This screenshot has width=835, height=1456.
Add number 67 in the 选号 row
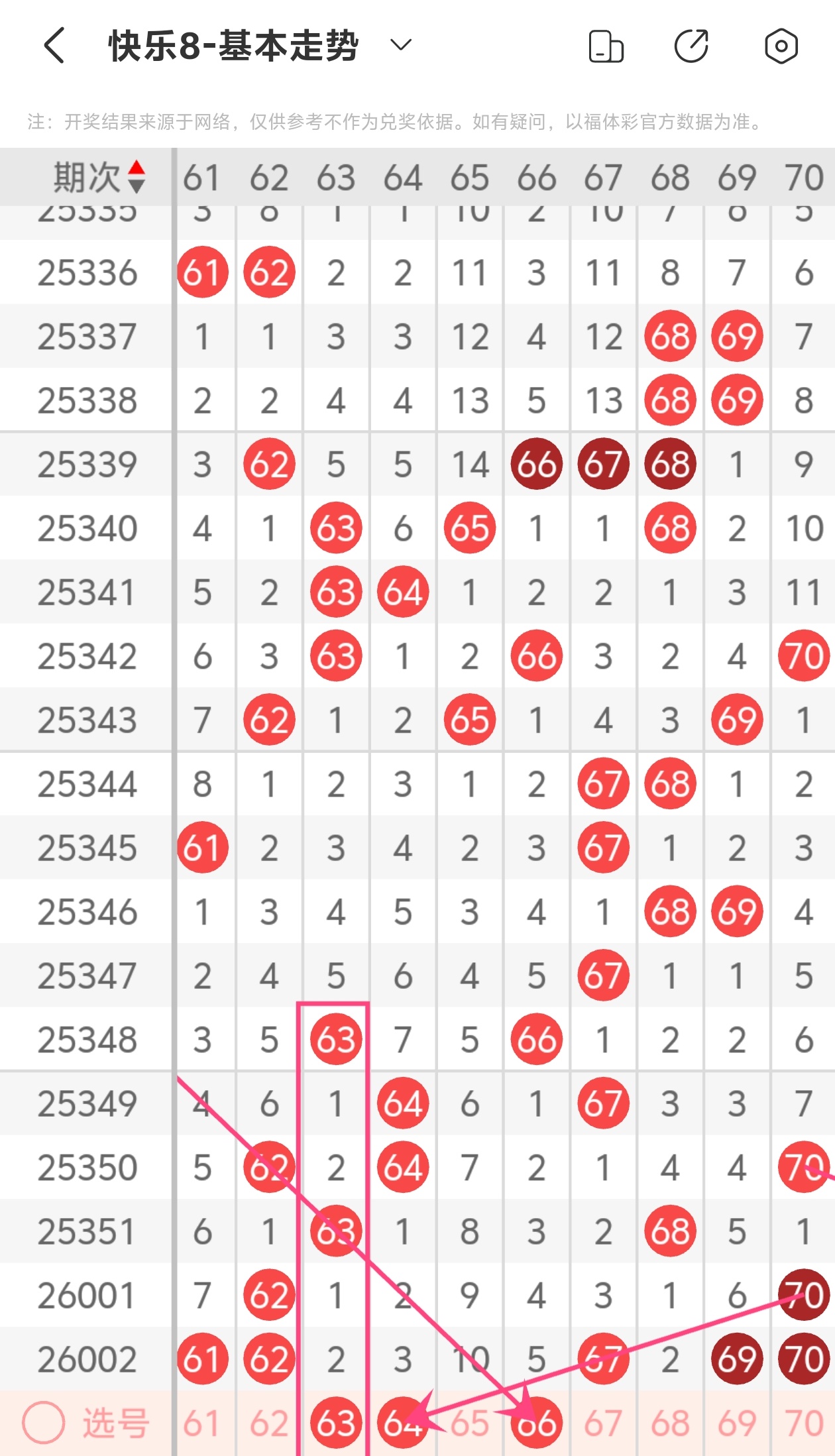603,1423
